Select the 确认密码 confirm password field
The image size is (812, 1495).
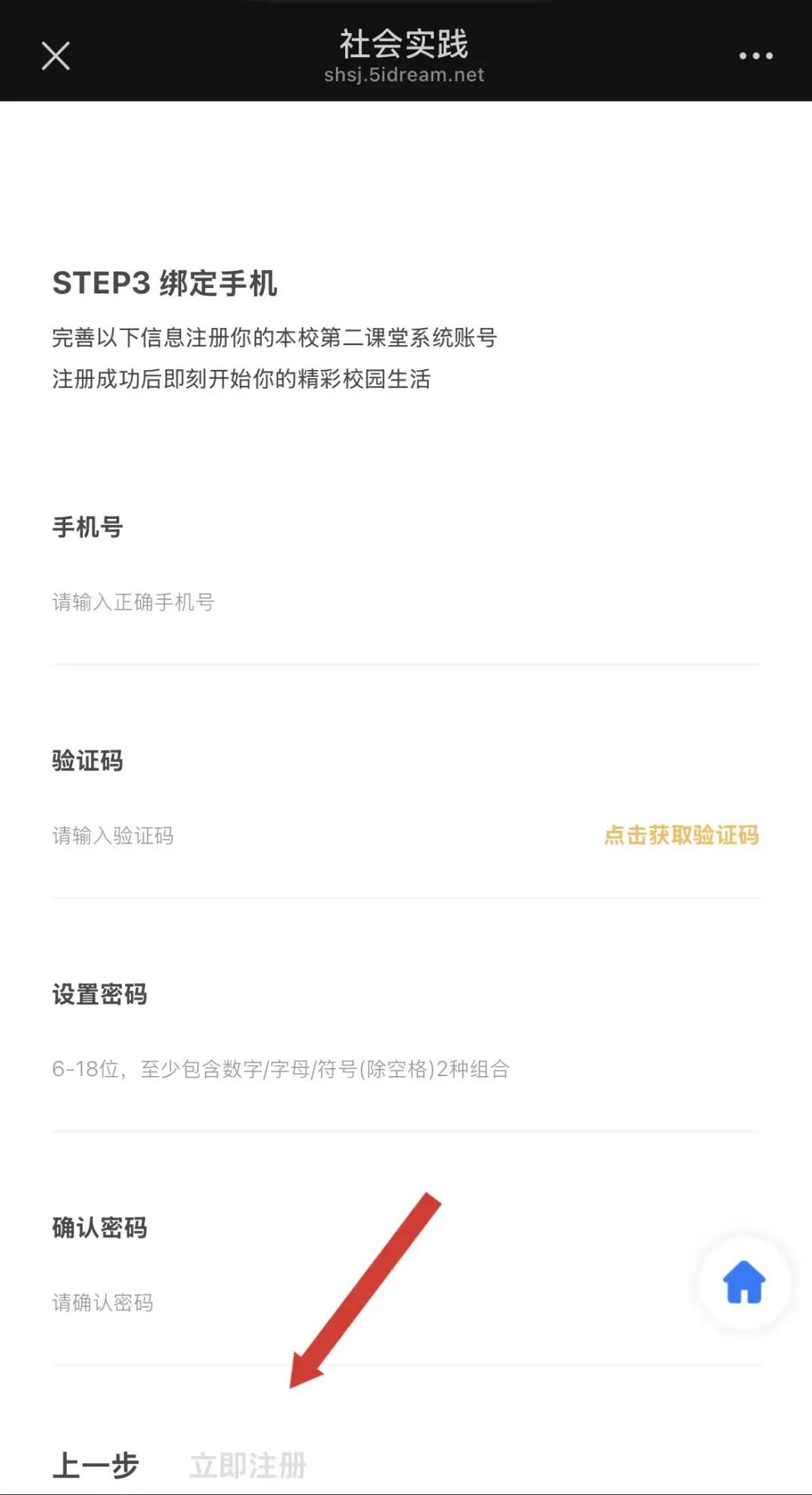pyautogui.click(x=301, y=1302)
